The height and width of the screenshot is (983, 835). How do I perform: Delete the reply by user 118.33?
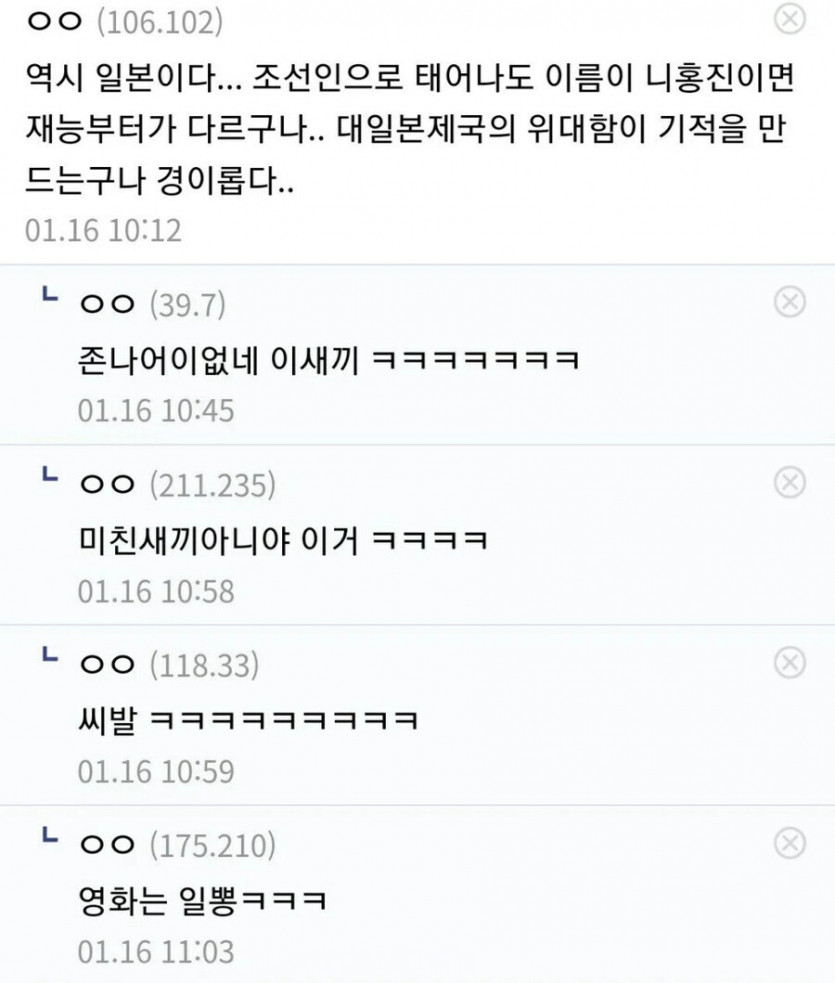point(790,662)
